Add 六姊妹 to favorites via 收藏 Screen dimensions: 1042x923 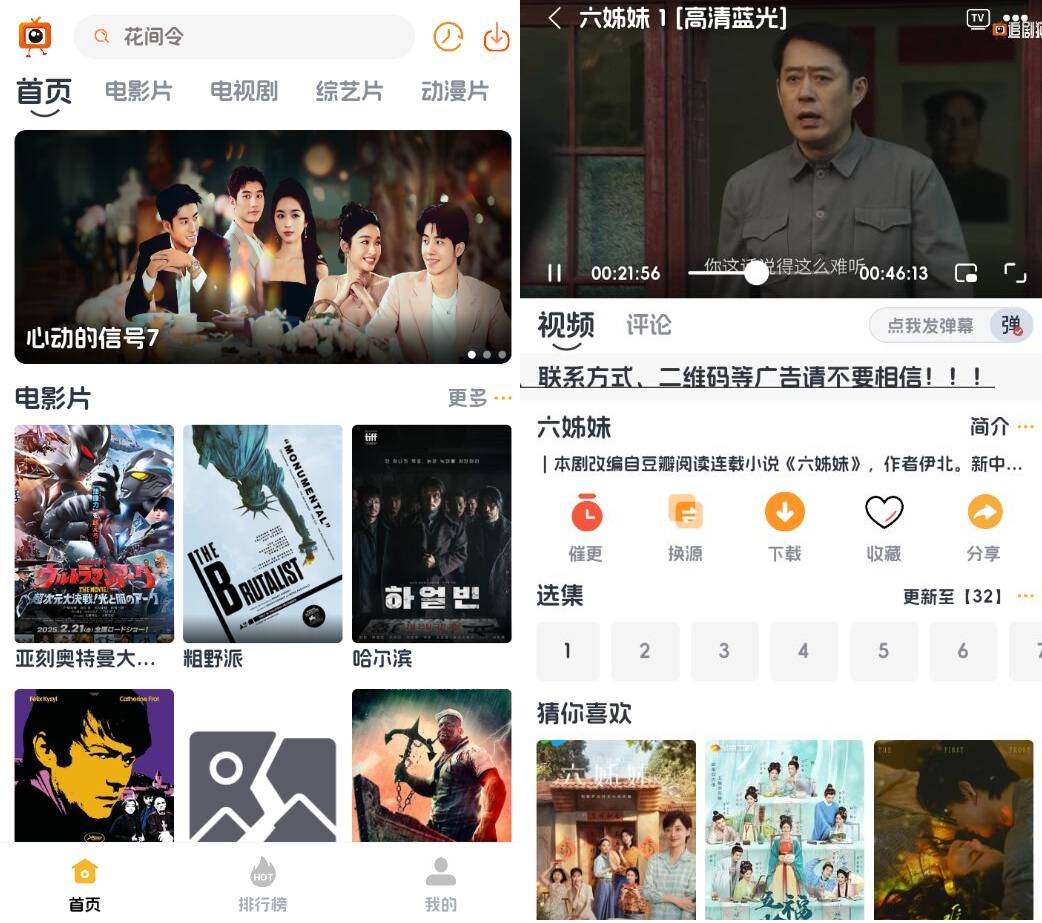(x=884, y=527)
